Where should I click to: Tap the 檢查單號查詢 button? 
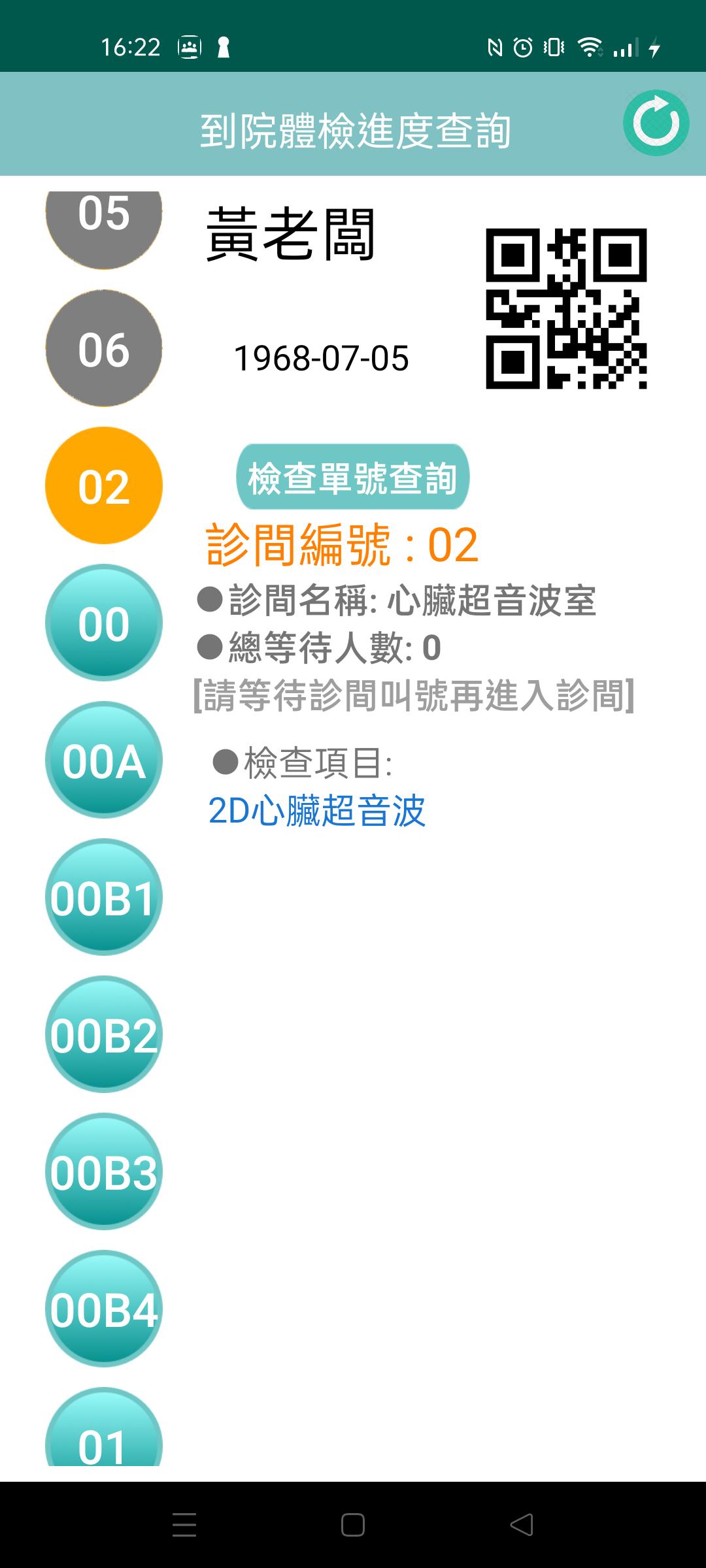pos(353,477)
